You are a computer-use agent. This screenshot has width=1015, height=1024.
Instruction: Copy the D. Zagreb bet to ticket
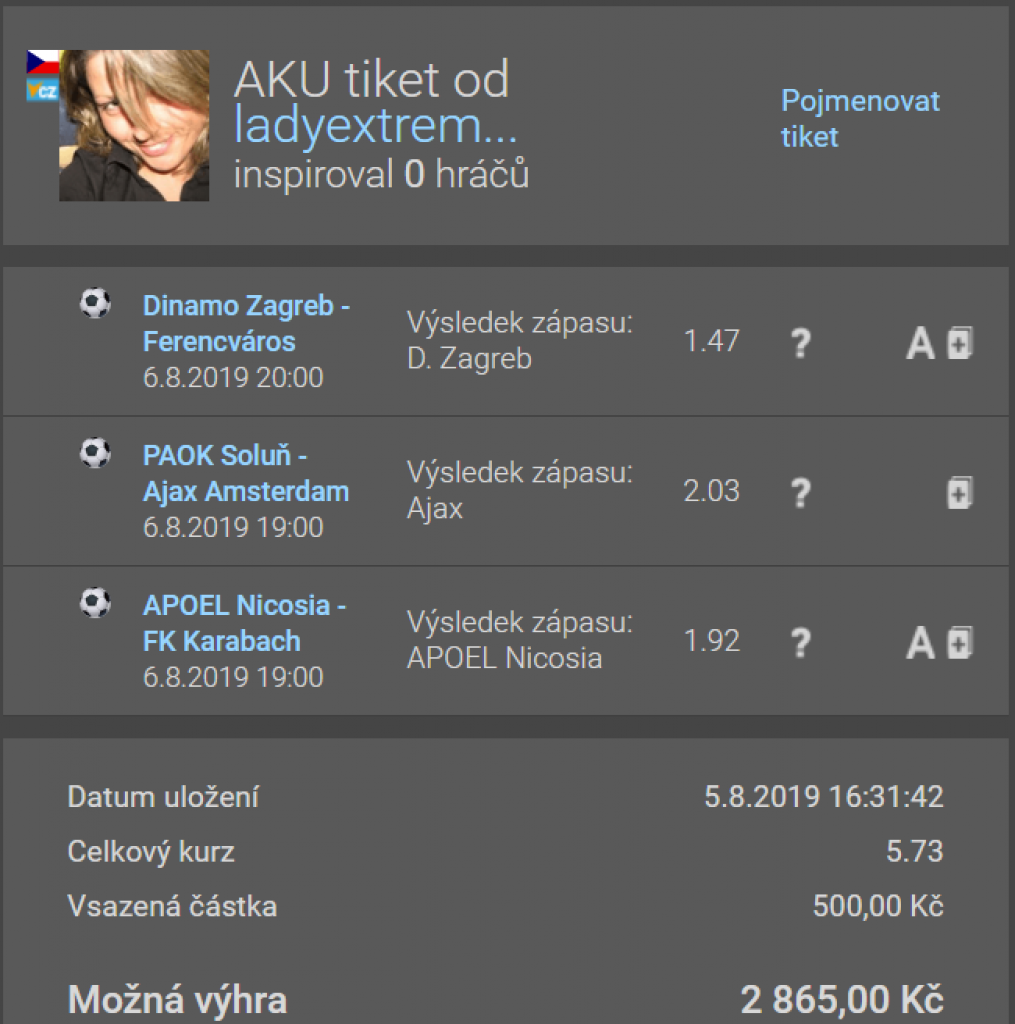point(960,343)
